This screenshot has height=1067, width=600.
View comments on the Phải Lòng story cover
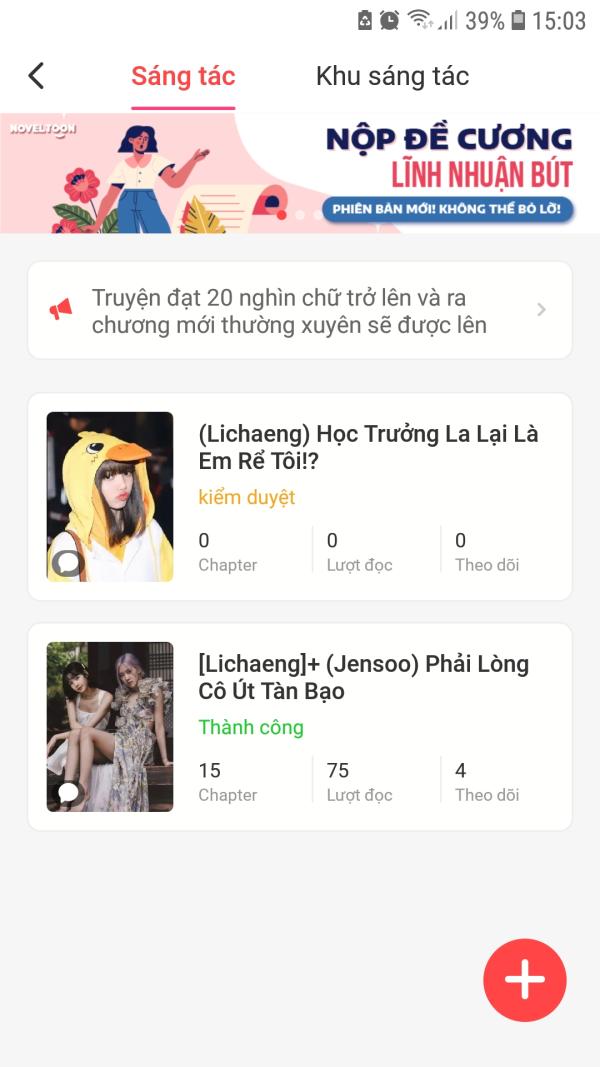[x=68, y=793]
